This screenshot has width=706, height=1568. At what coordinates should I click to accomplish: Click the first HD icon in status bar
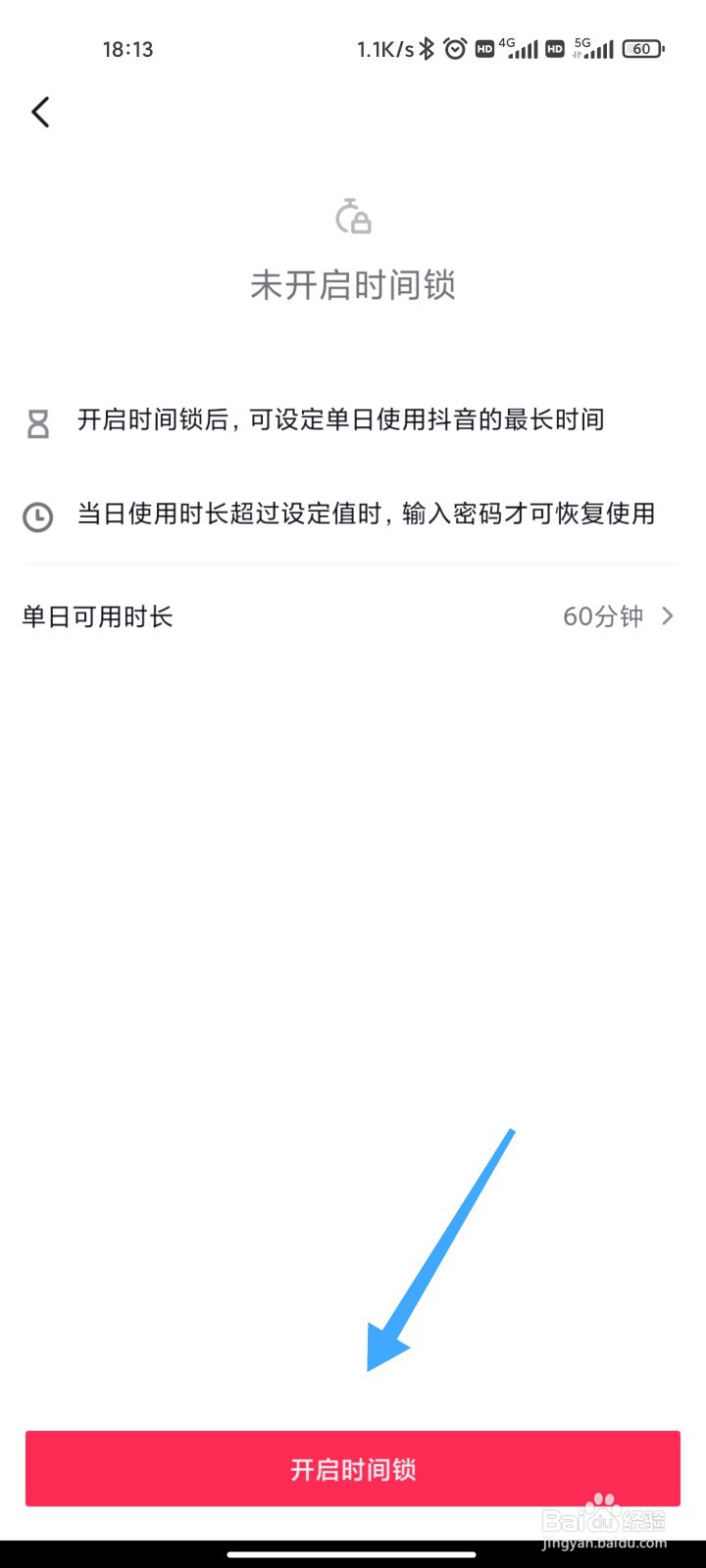point(484,48)
